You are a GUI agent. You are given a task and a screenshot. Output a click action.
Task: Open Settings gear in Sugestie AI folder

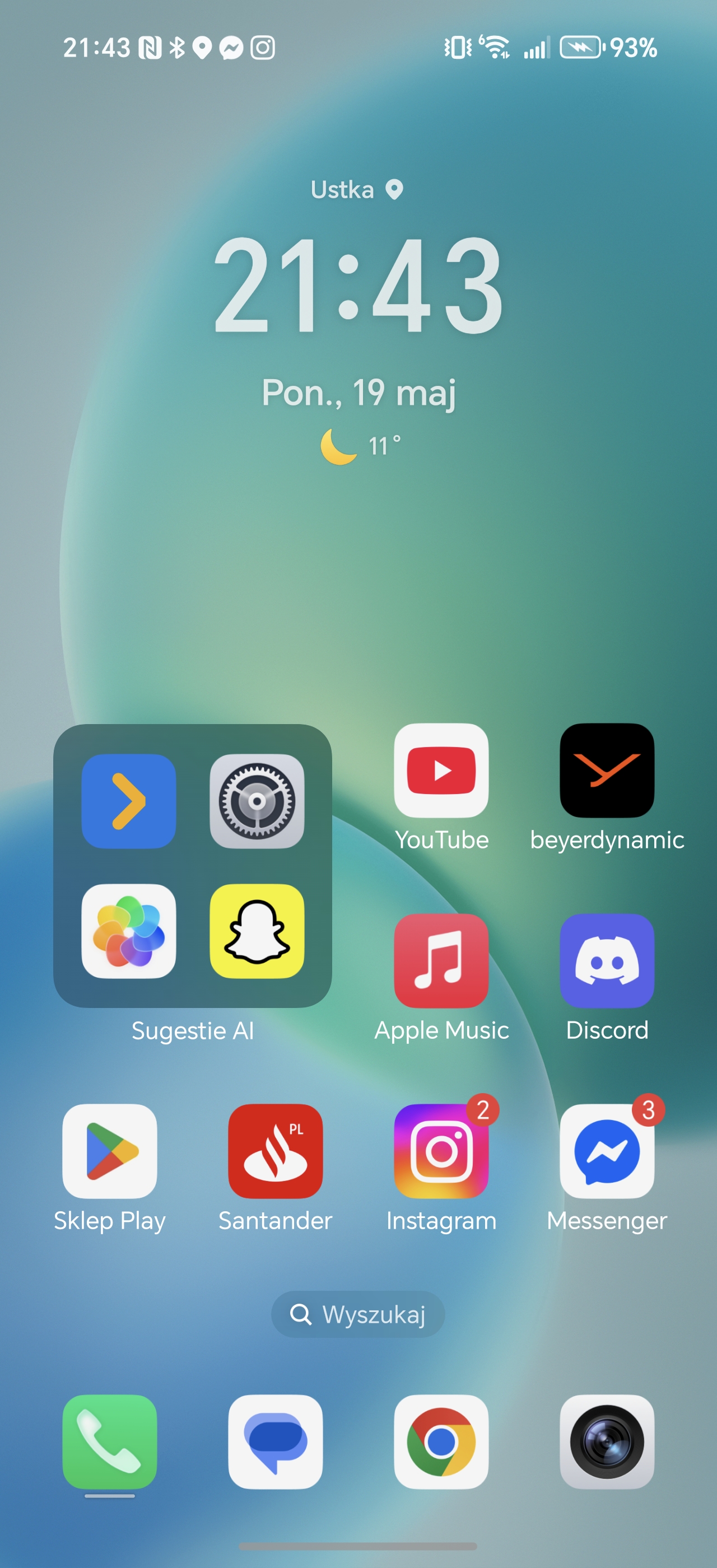[x=257, y=801]
